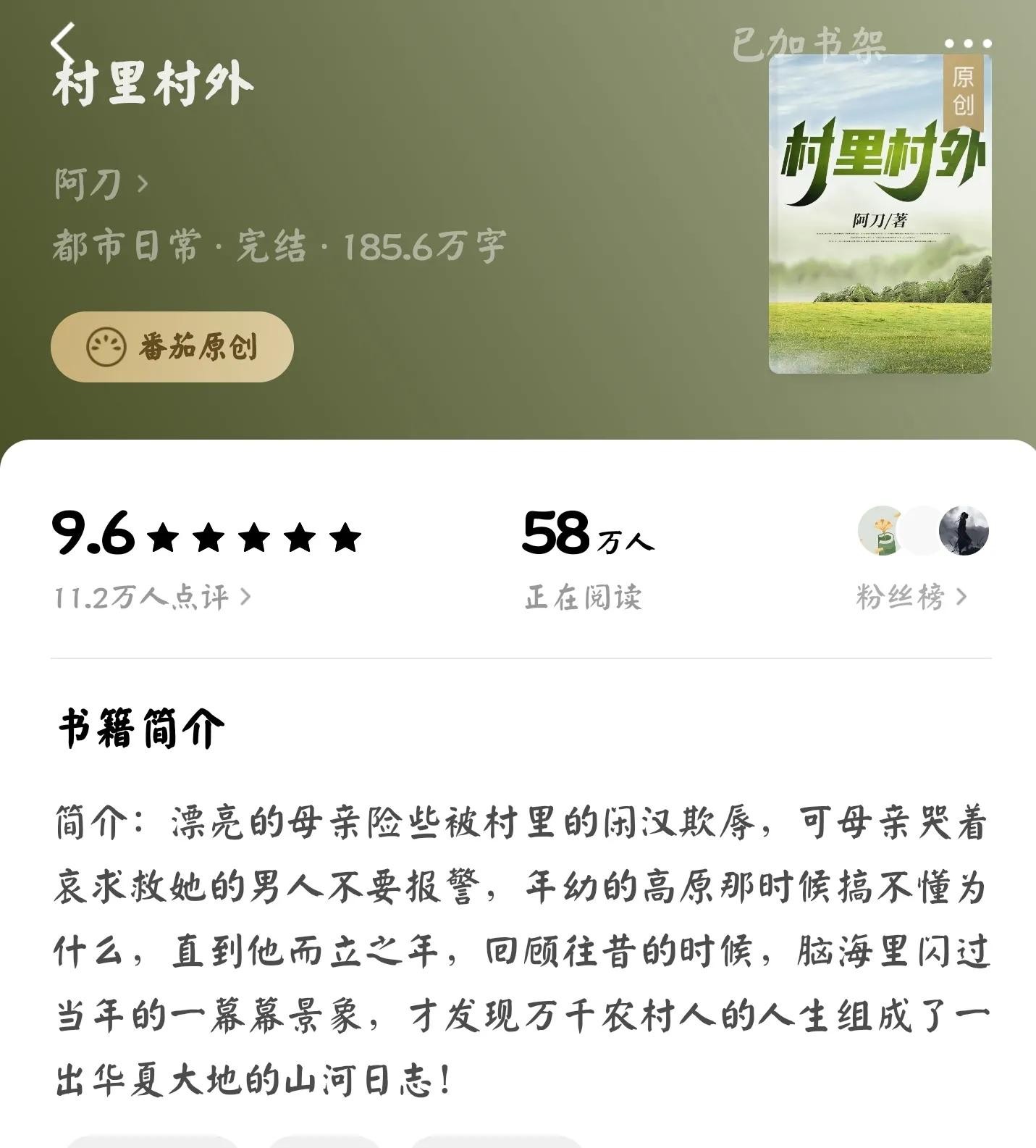Open author 阿刀's profile page
Viewport: 1036px width, 1148px height.
pos(100,183)
